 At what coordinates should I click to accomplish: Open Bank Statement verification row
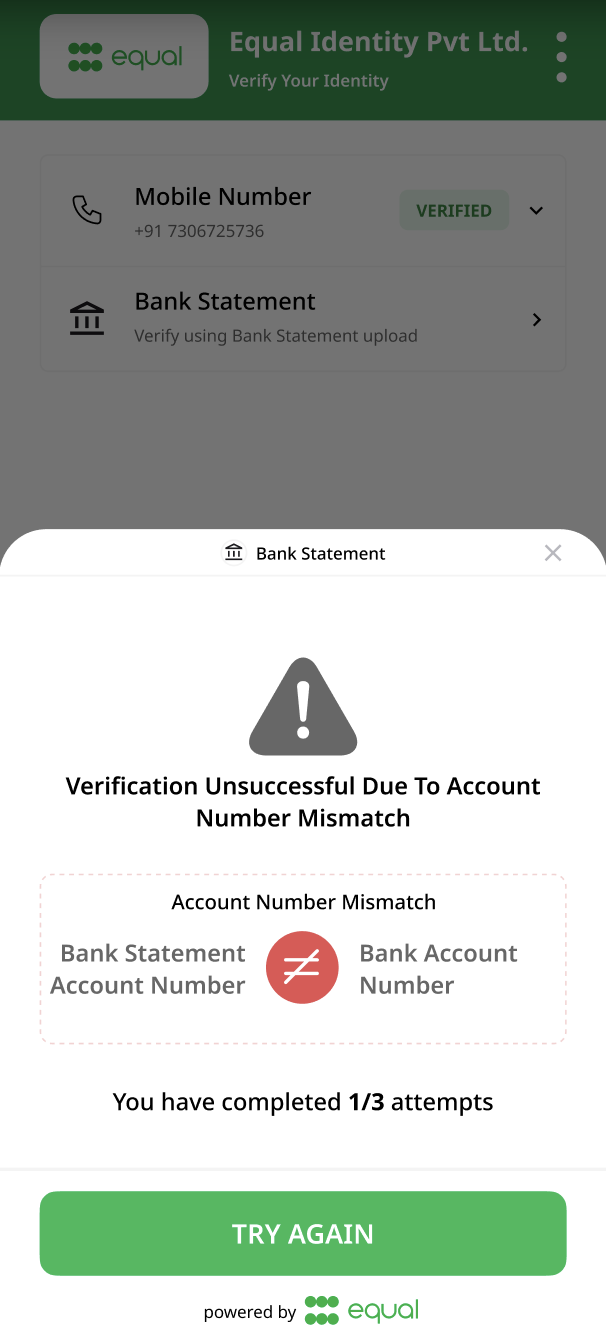click(x=303, y=319)
